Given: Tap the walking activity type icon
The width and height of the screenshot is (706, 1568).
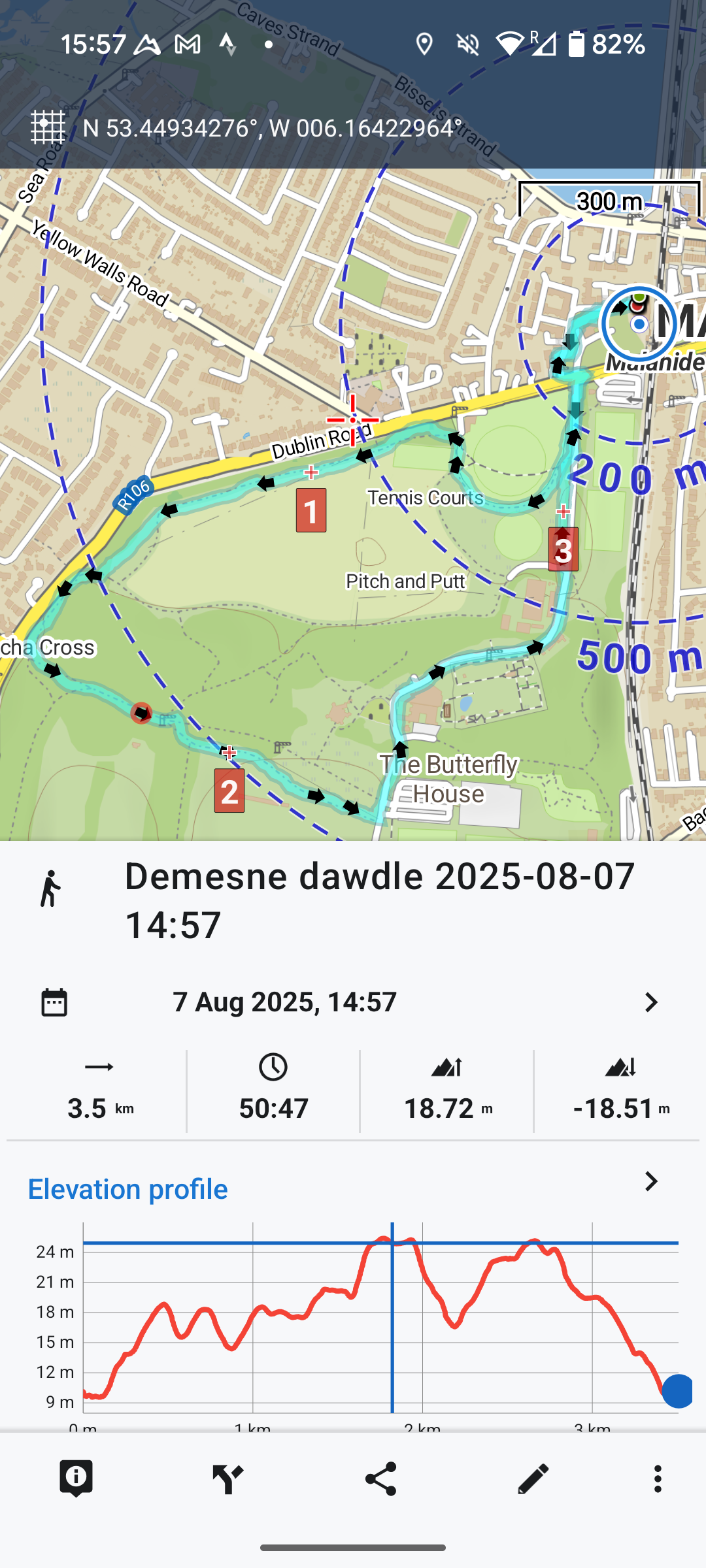Looking at the screenshot, I should (x=50, y=889).
